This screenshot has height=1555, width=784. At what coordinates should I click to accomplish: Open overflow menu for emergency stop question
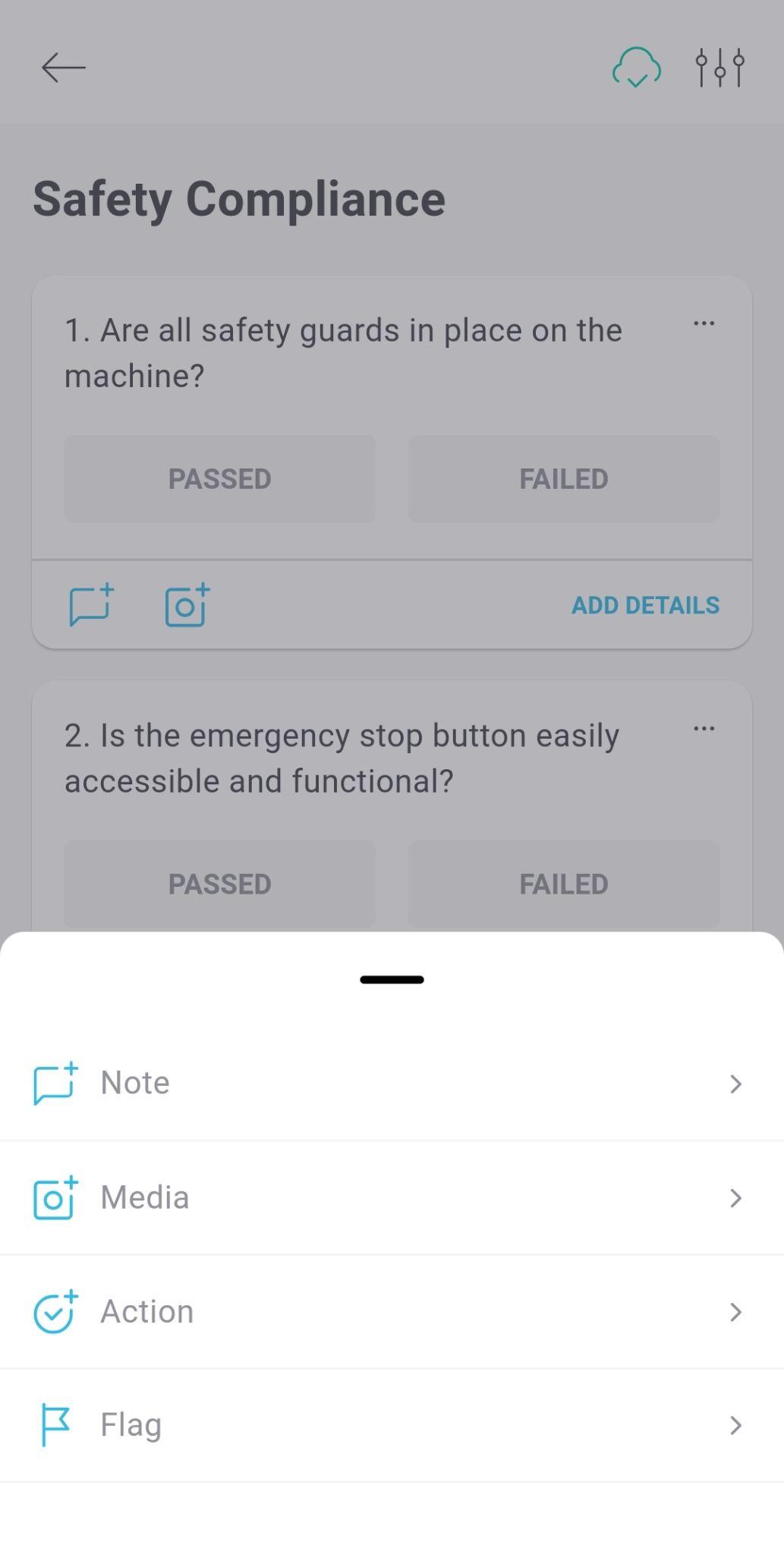tap(704, 729)
